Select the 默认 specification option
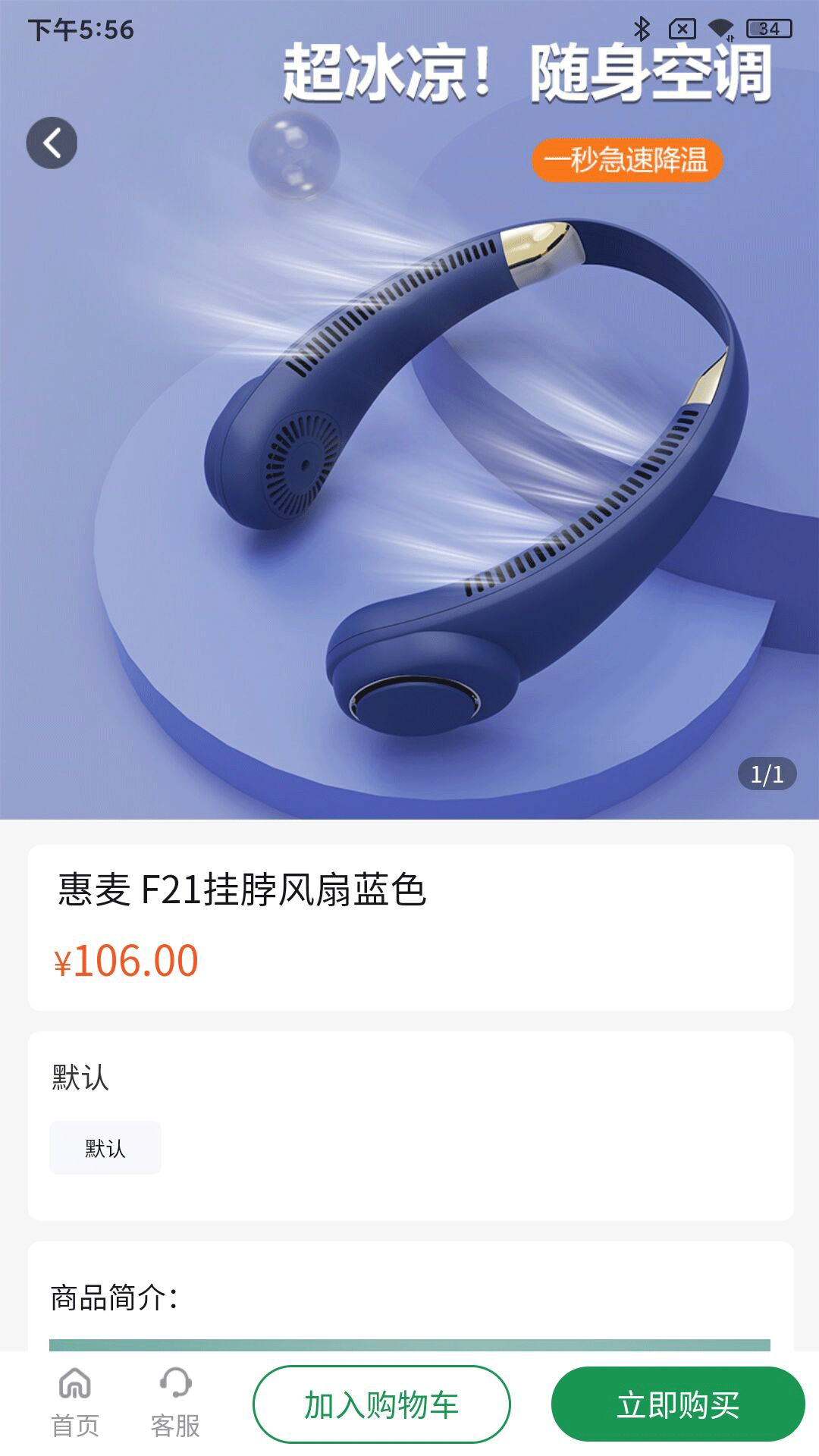 coord(105,1148)
